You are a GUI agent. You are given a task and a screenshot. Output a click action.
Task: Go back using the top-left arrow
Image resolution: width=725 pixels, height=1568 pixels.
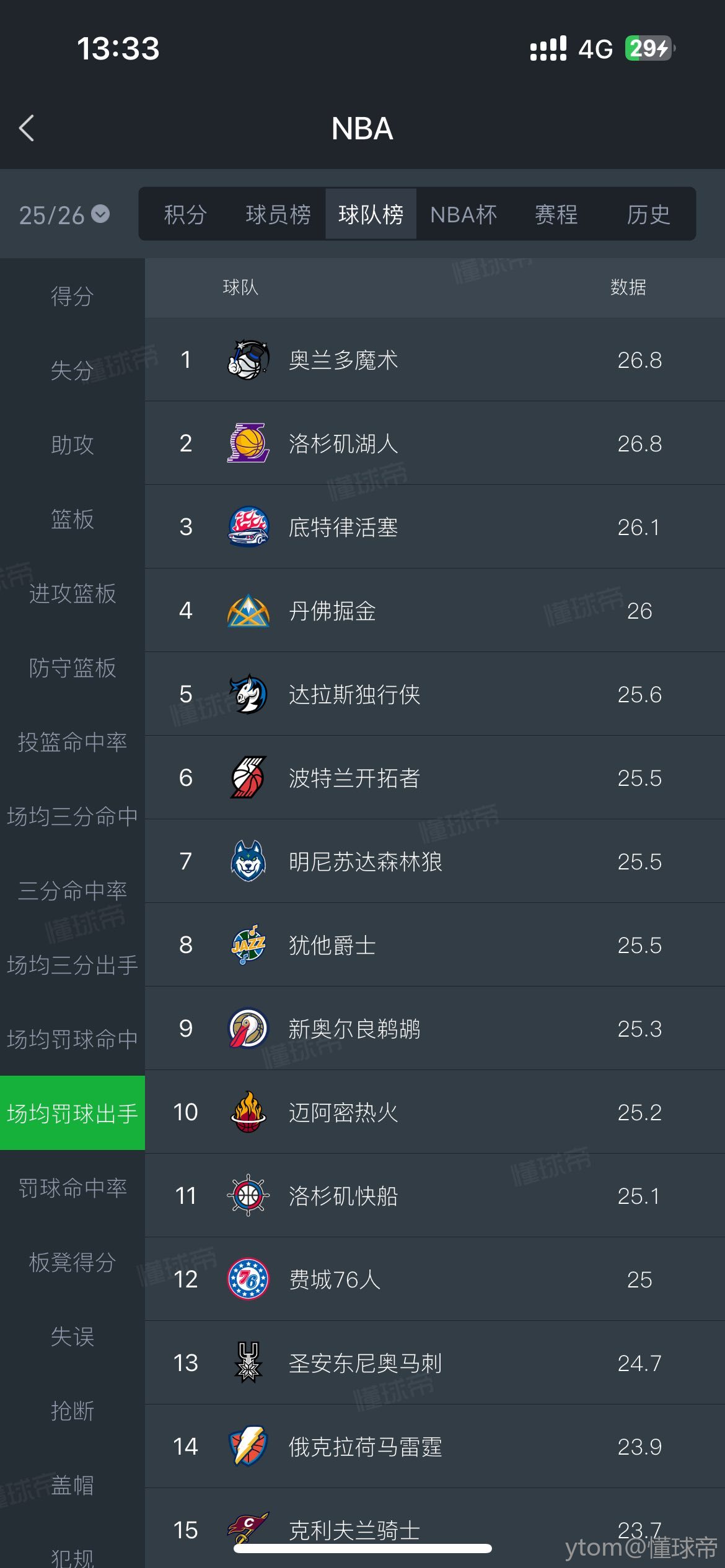pyautogui.click(x=27, y=128)
